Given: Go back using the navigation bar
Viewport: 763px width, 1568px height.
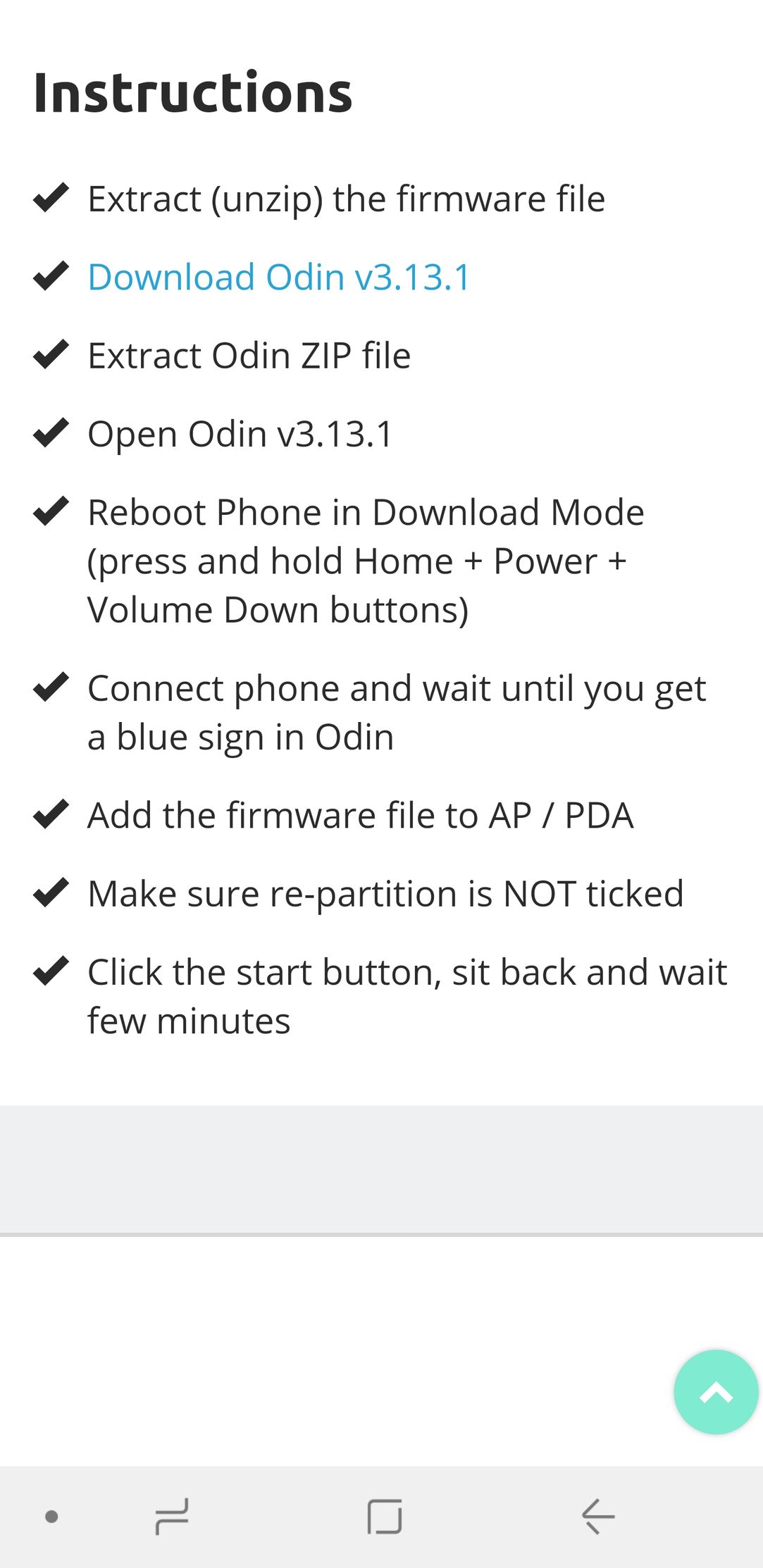Looking at the screenshot, I should click(598, 1517).
